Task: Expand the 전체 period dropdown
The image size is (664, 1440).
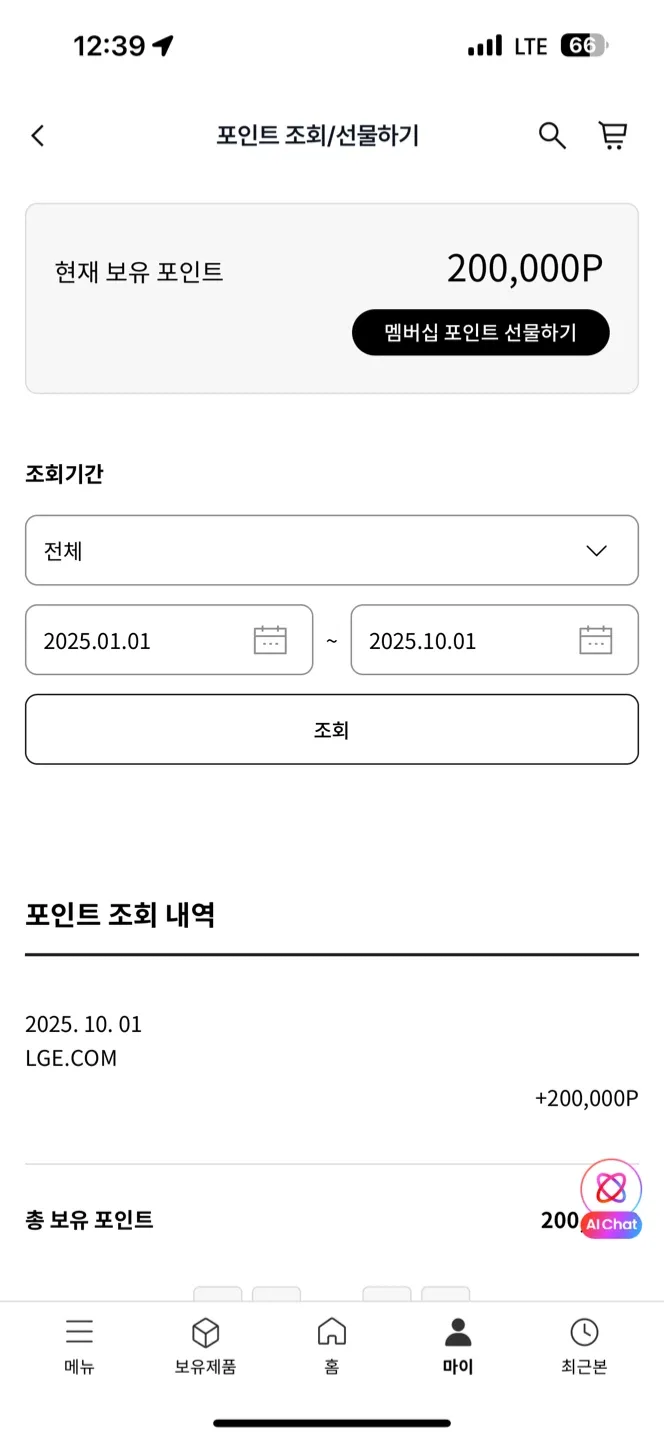Action: click(x=331, y=550)
